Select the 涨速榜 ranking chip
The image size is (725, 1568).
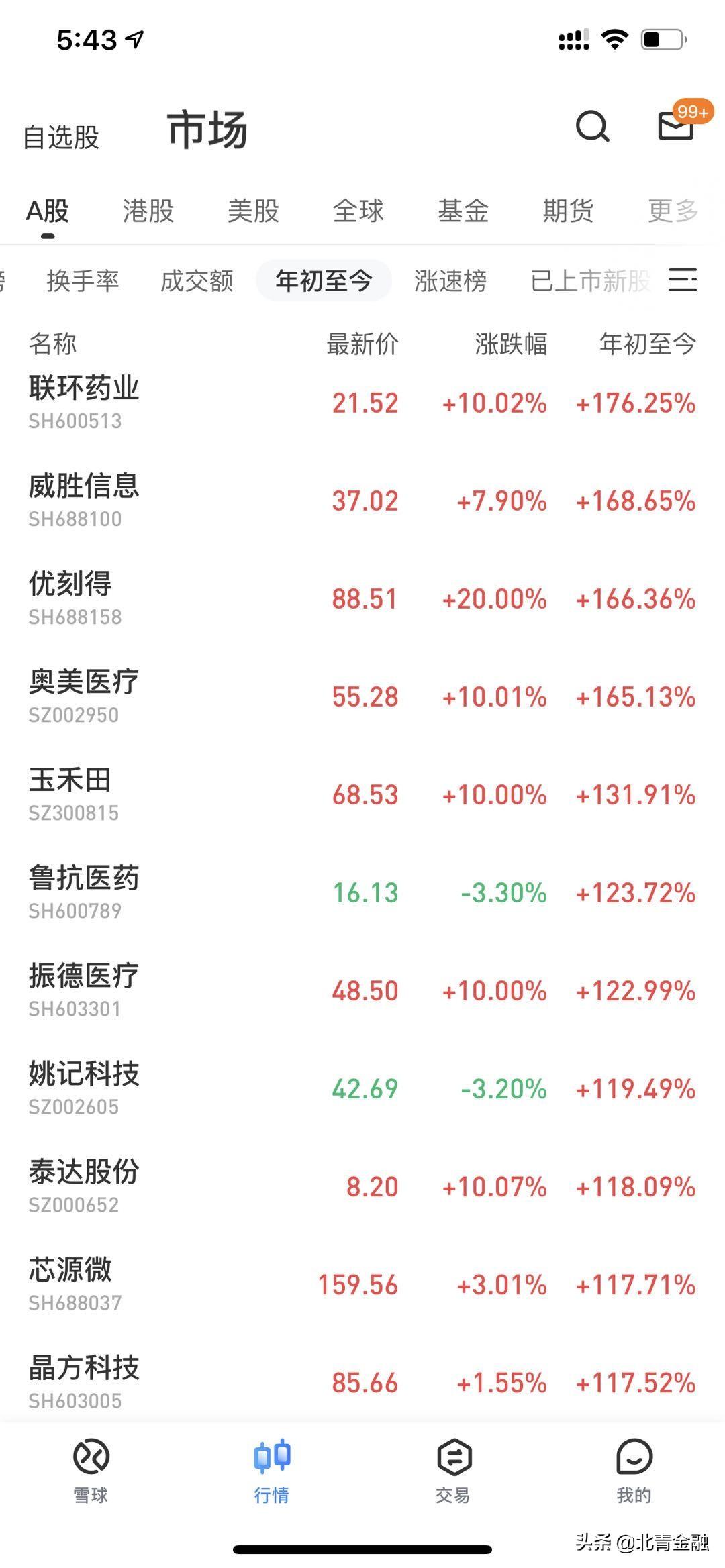[450, 280]
